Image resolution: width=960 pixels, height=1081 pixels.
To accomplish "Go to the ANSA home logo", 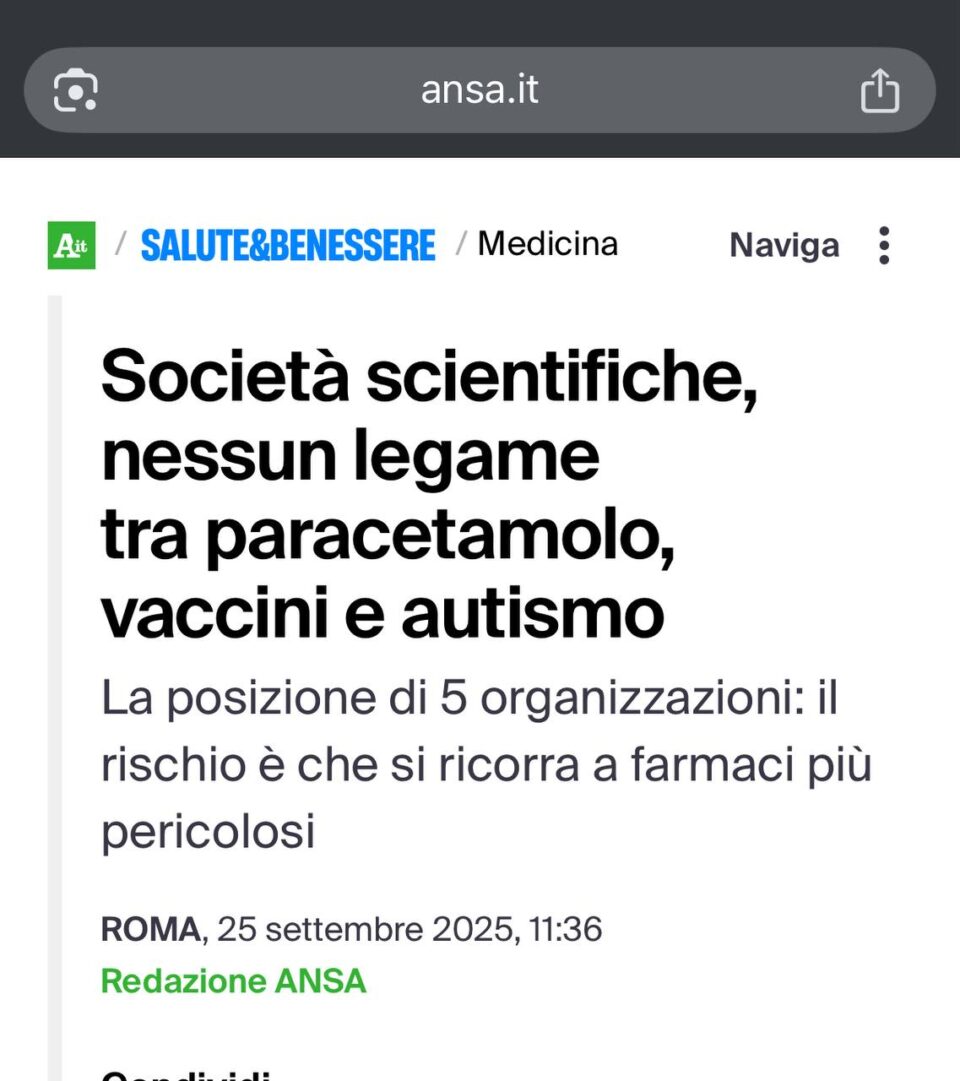I will tap(71, 245).
